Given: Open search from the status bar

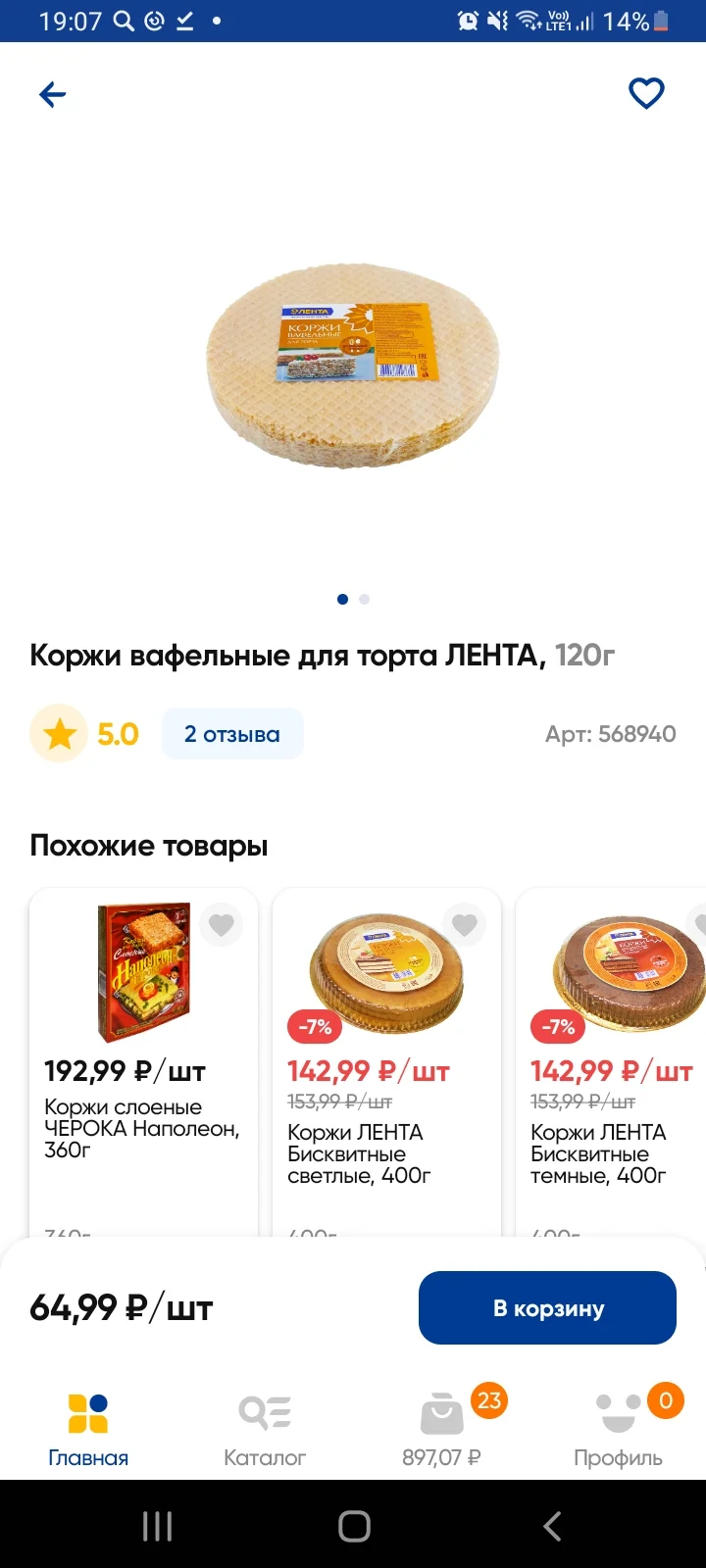Looking at the screenshot, I should click(x=125, y=20).
